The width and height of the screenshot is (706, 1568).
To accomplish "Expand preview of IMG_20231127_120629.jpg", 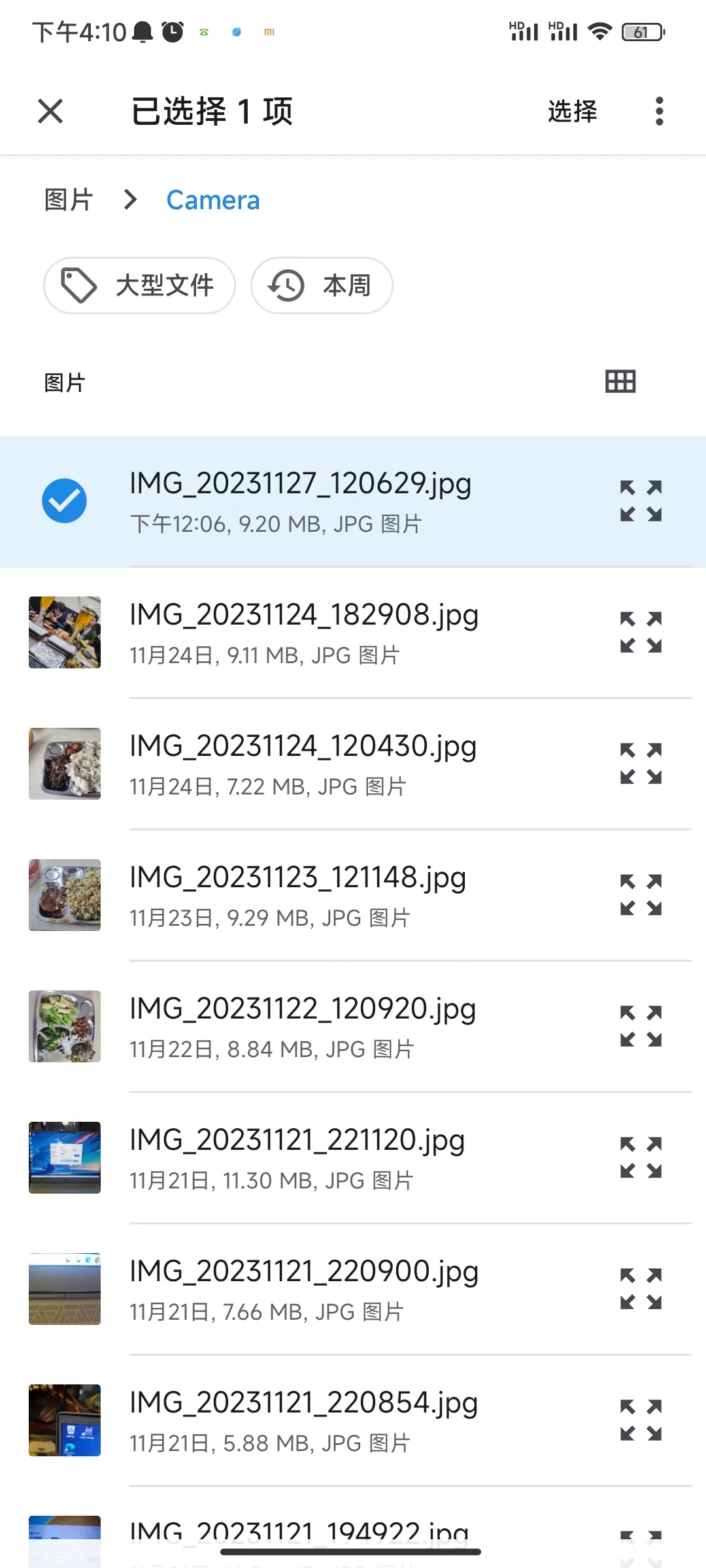I will coord(641,501).
